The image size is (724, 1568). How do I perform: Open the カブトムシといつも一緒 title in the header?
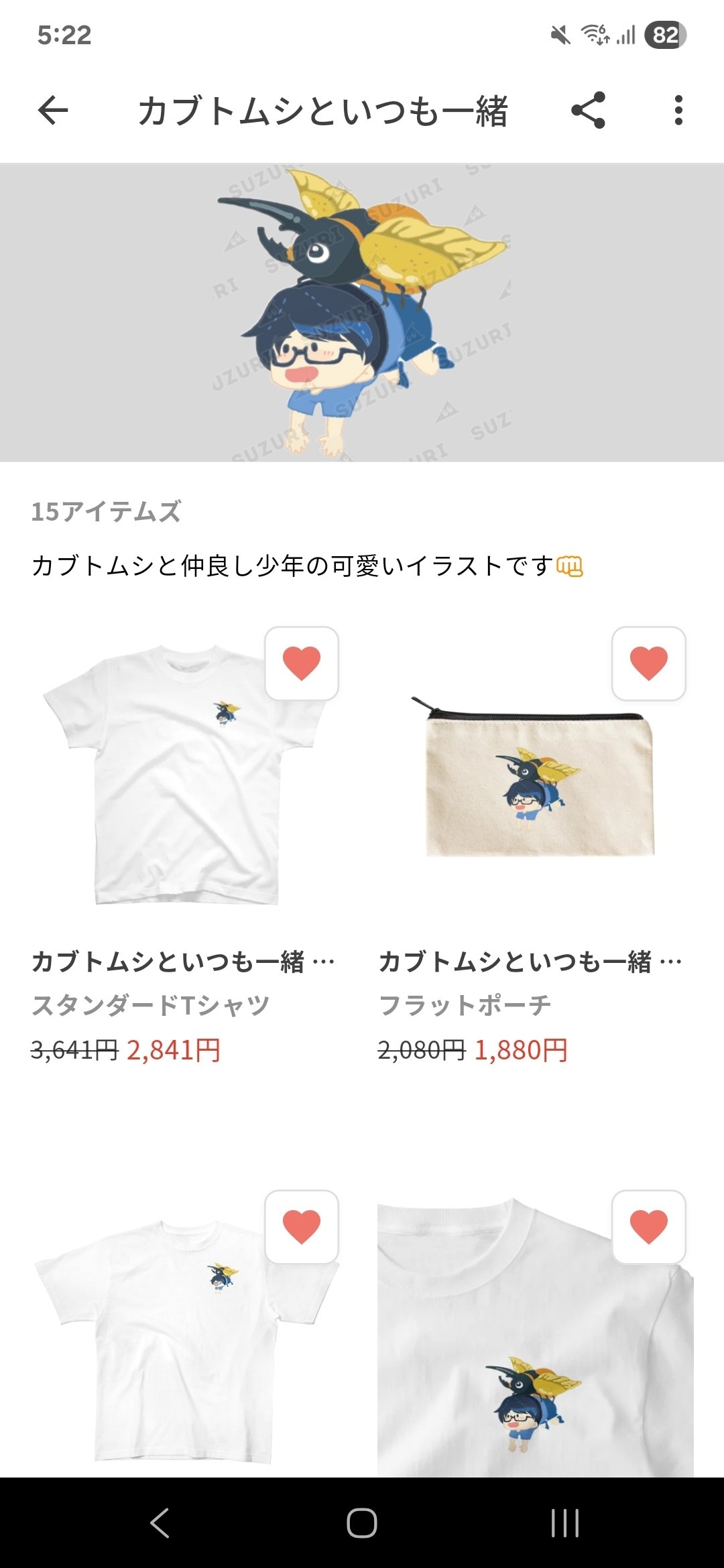326,111
